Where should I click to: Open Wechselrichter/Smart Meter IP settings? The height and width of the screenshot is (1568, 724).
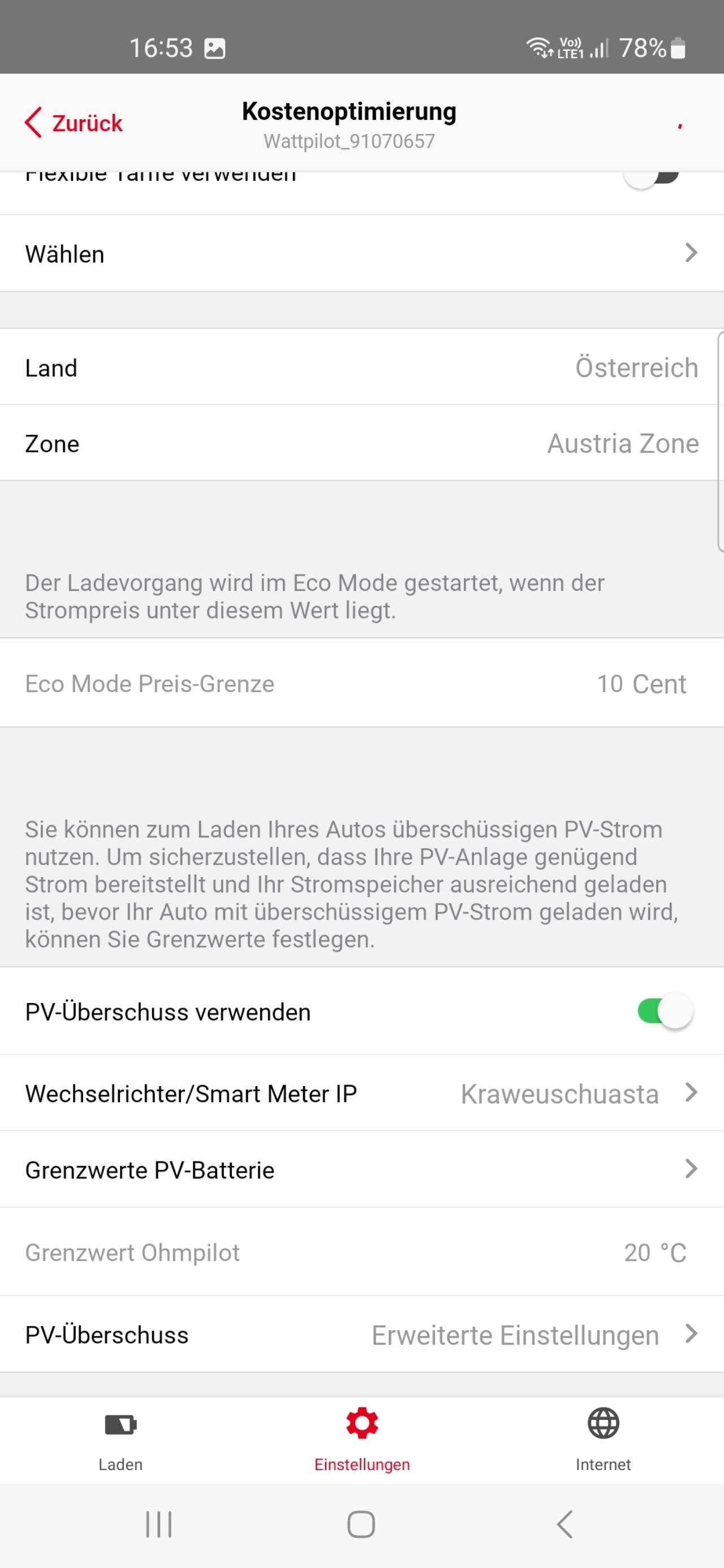[361, 1093]
